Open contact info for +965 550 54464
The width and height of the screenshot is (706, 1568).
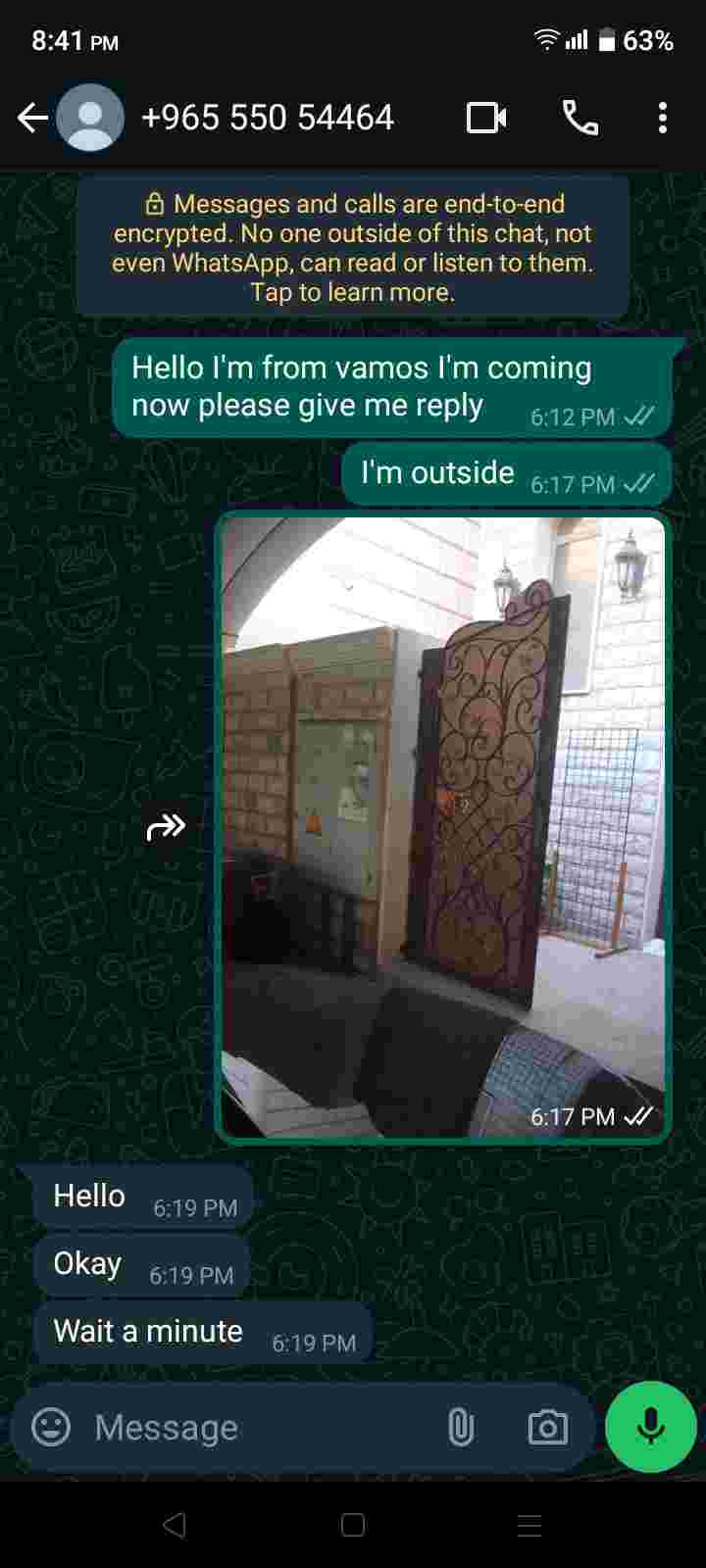[267, 119]
